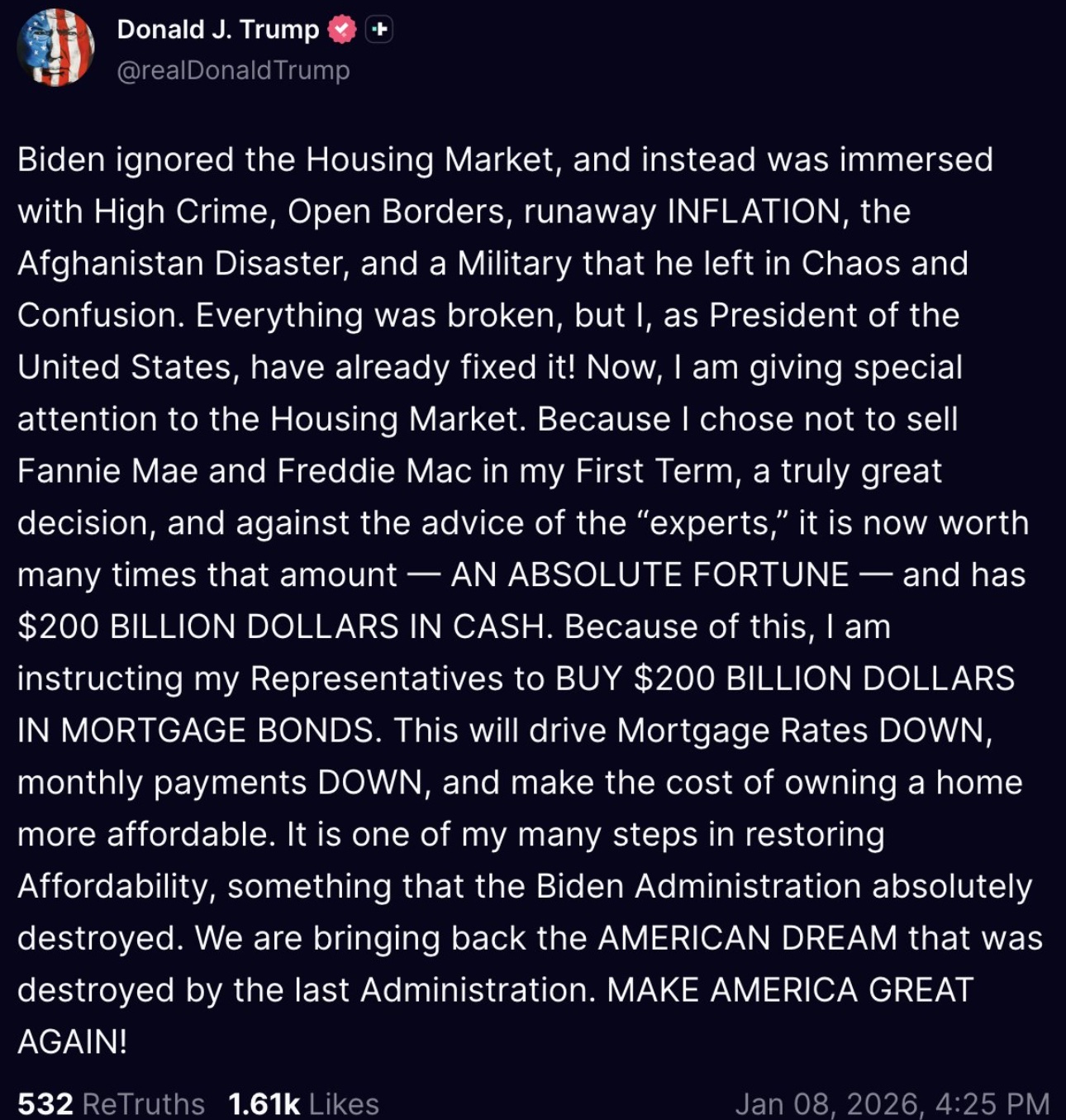Tap the plus follow icon beside the name
The image size is (1066, 1120).
coord(378,30)
